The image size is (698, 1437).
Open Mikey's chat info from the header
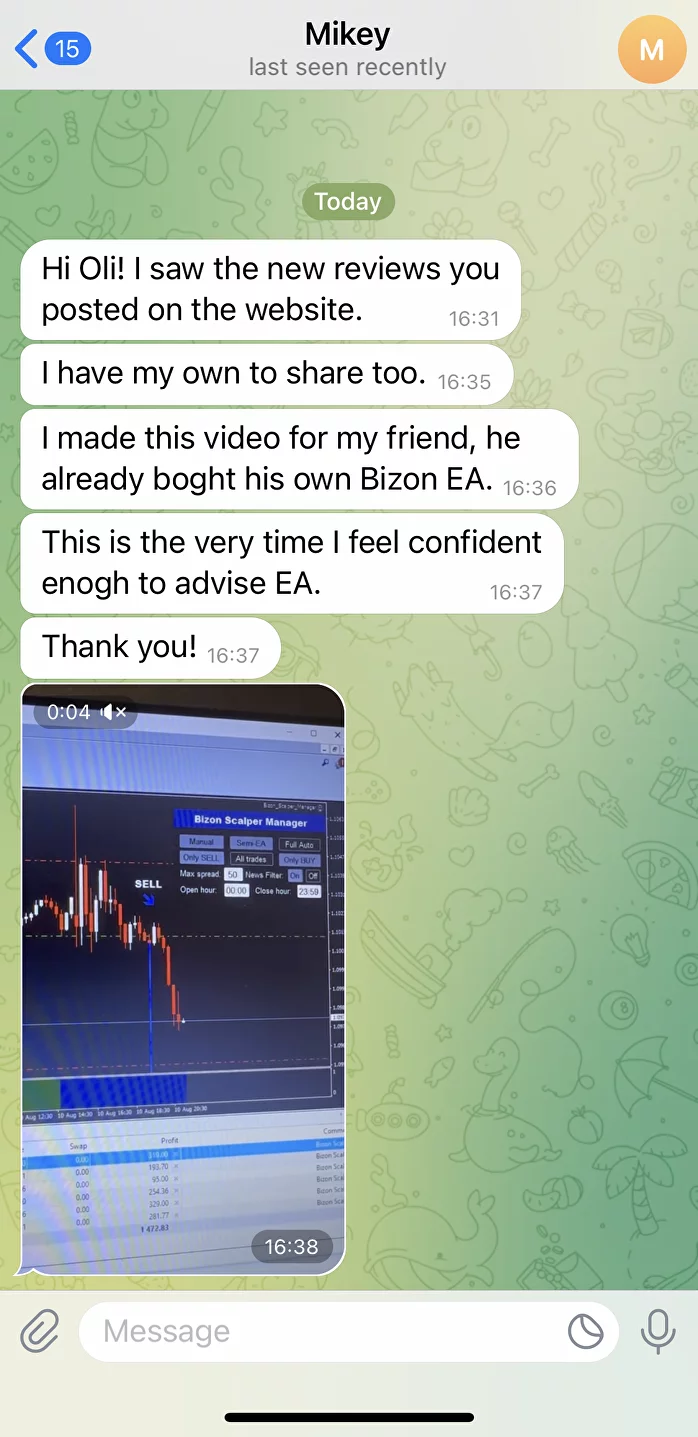pyautogui.click(x=347, y=49)
